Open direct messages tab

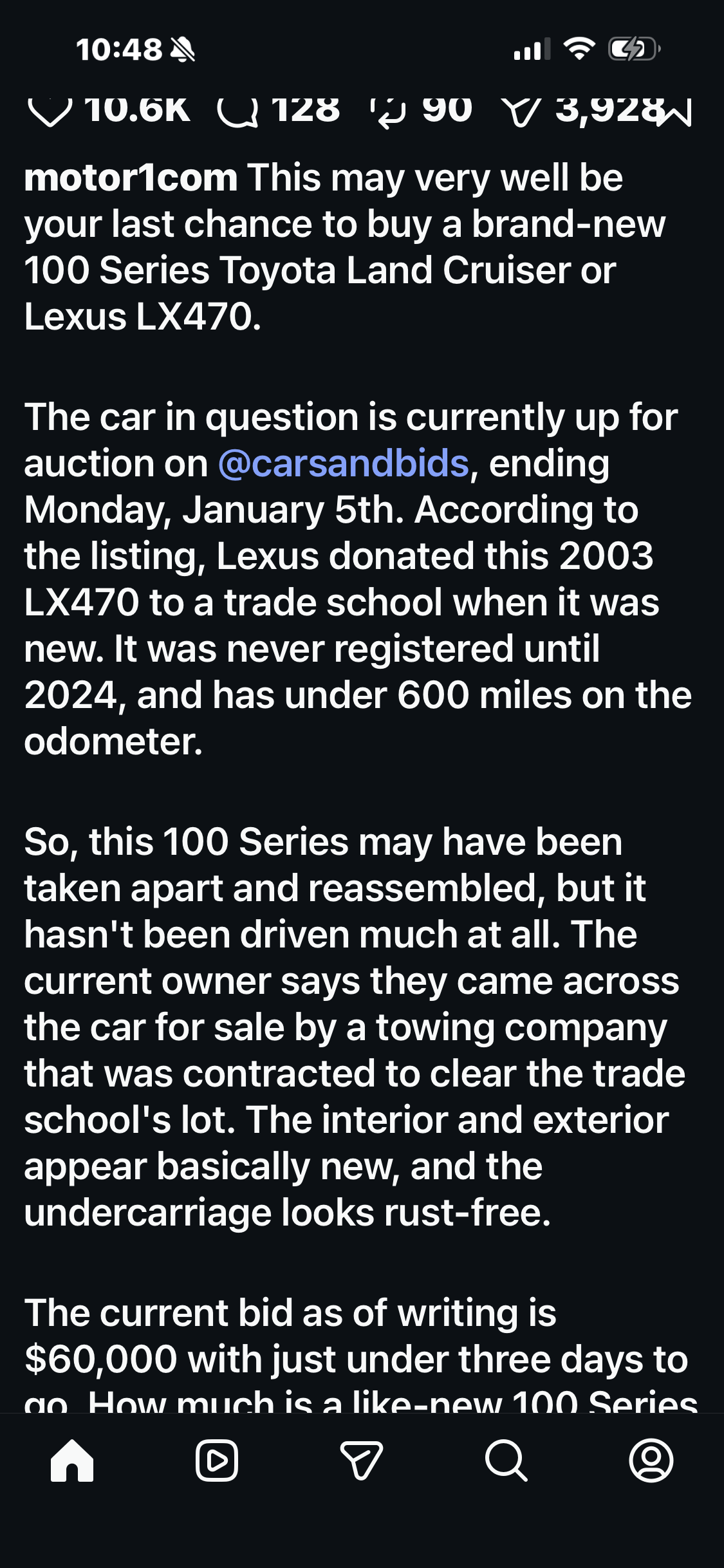pos(362,1461)
